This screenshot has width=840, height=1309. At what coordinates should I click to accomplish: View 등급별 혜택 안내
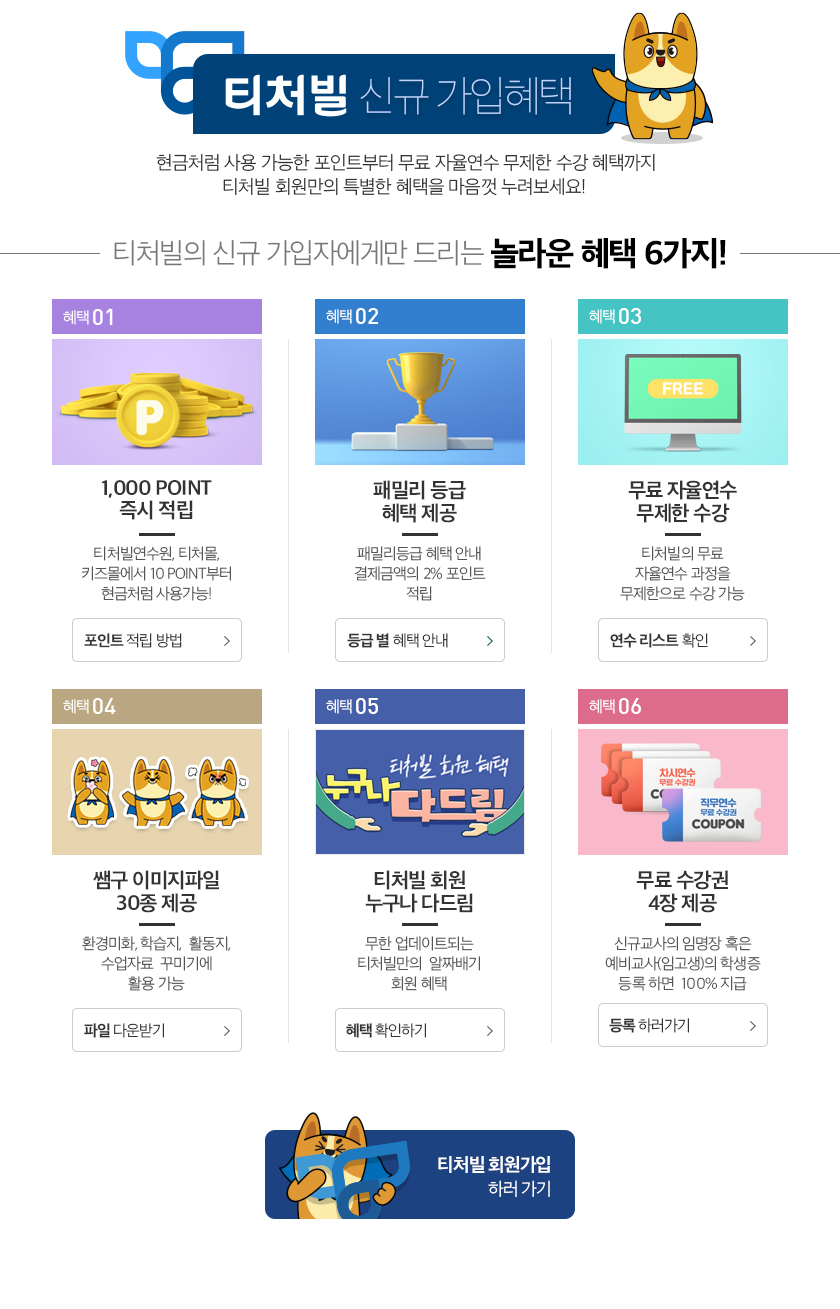[420, 640]
